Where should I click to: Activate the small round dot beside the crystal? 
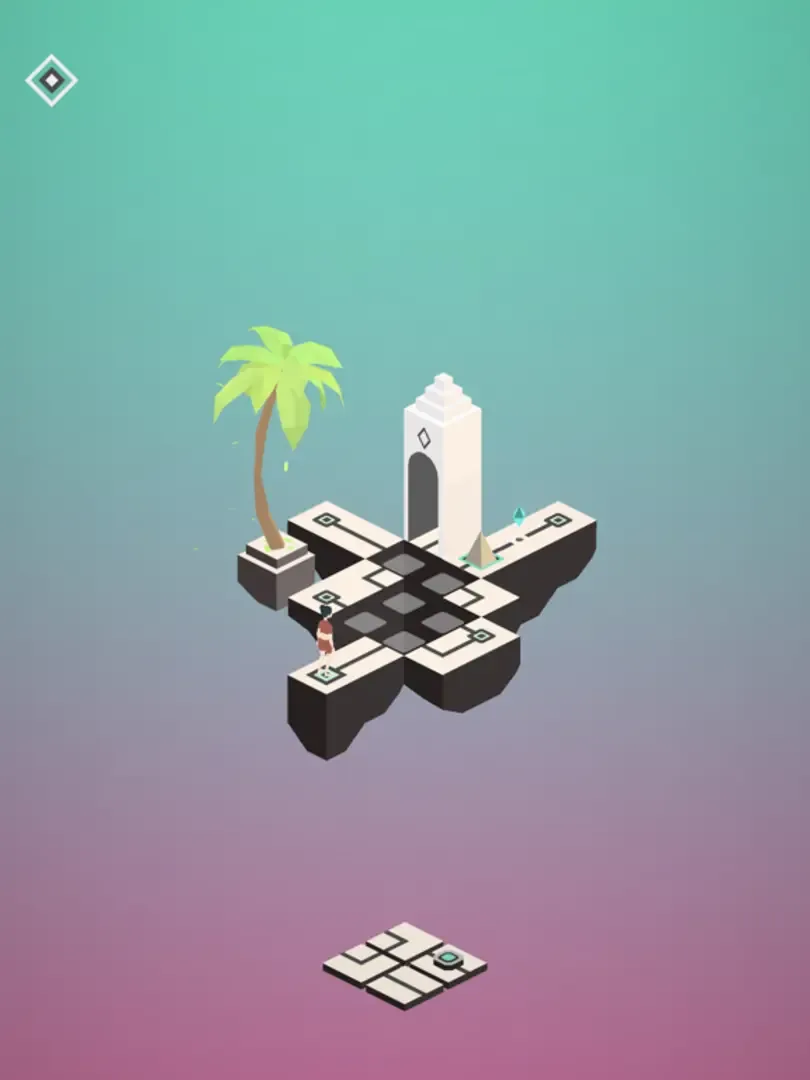(x=519, y=540)
